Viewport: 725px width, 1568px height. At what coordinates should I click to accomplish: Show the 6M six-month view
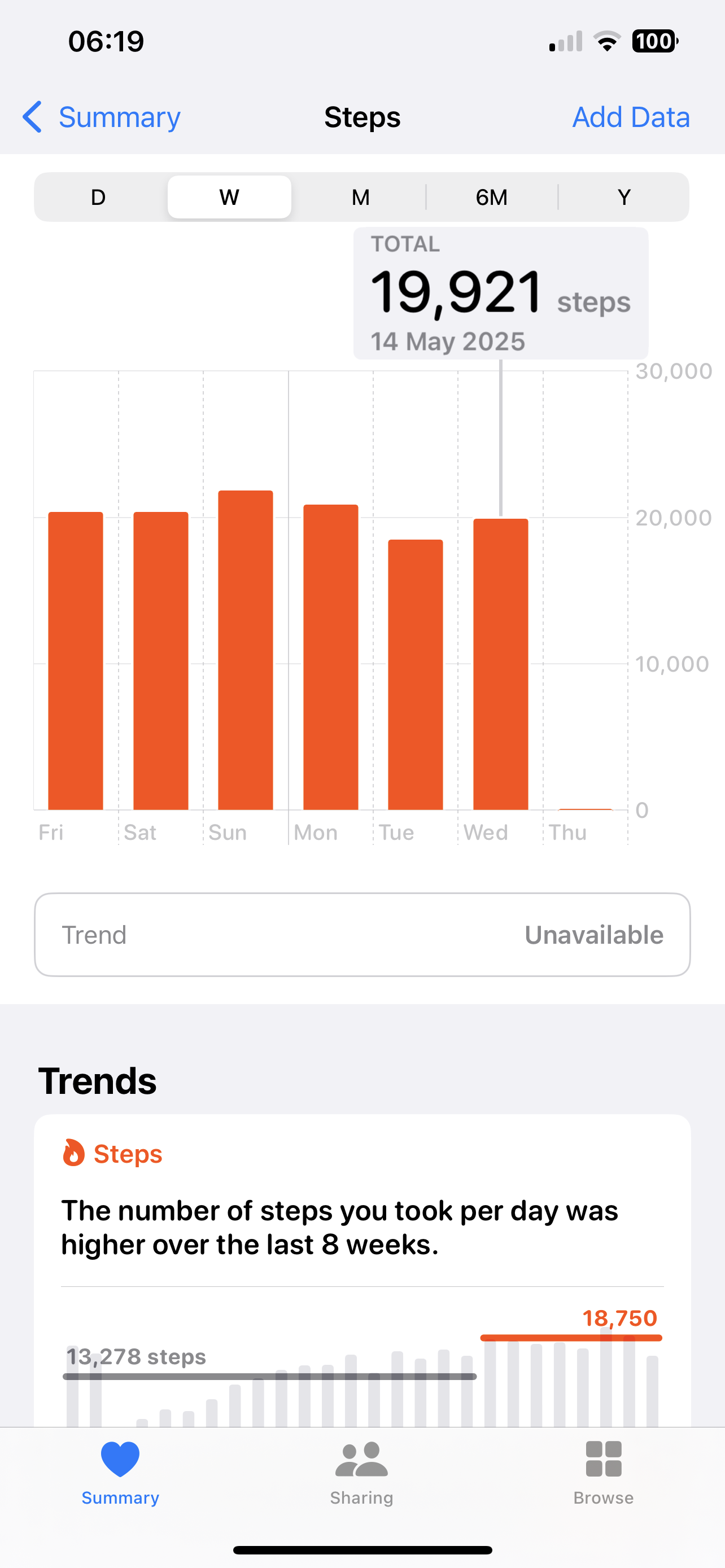point(492,197)
